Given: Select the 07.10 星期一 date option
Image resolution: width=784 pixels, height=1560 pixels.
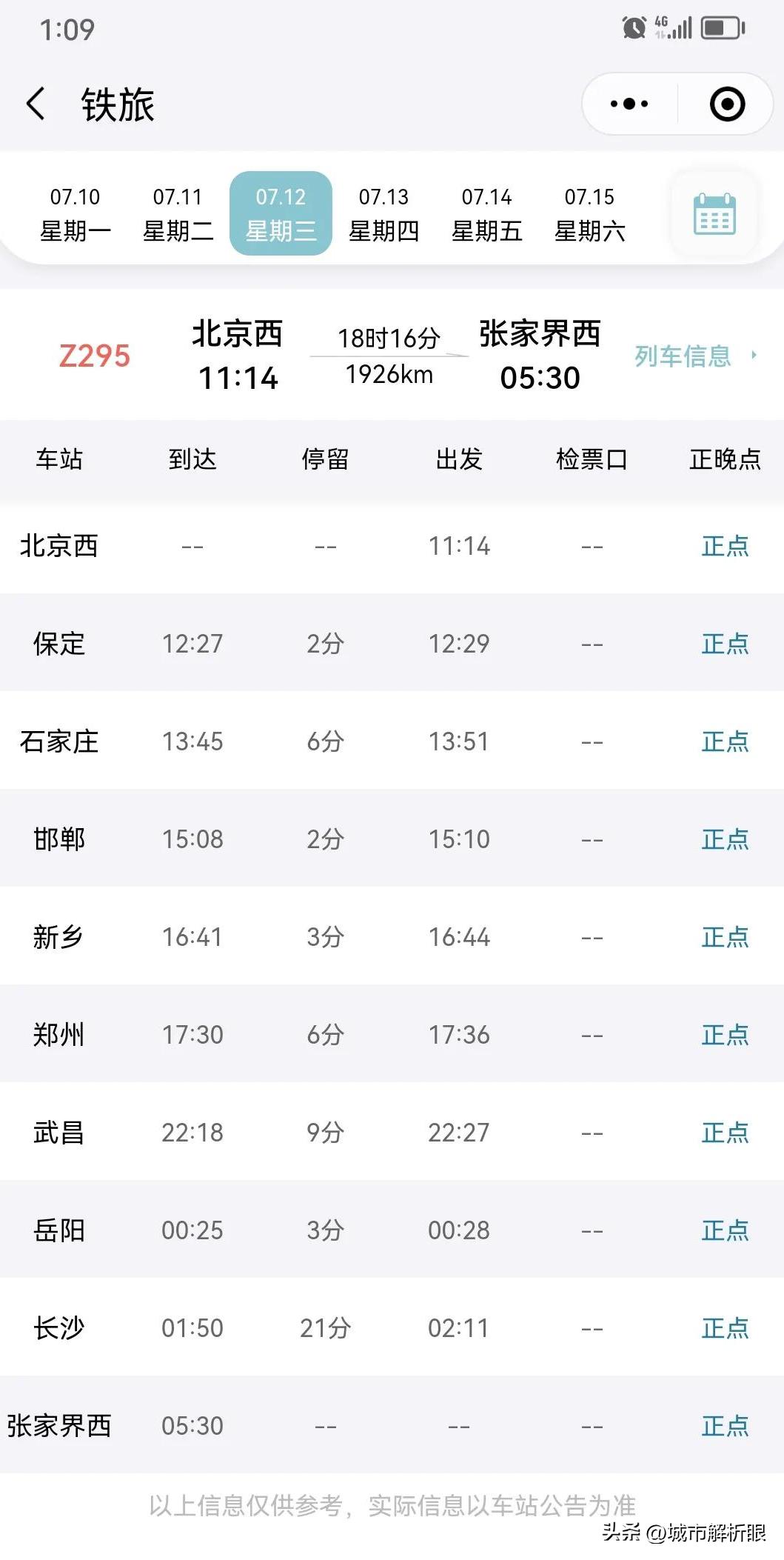Looking at the screenshot, I should 76,213.
